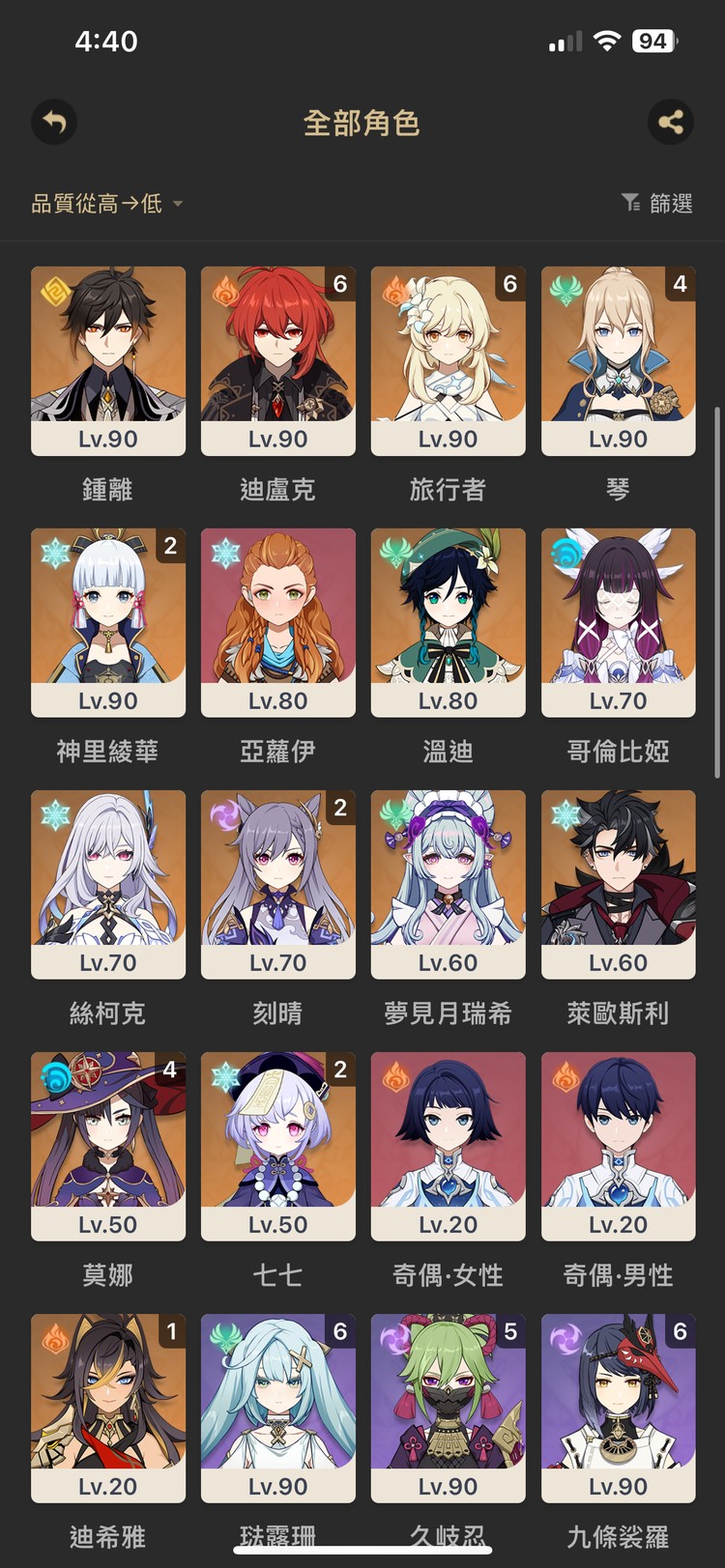
Task: Tap the back arrow icon
Action: (54, 122)
